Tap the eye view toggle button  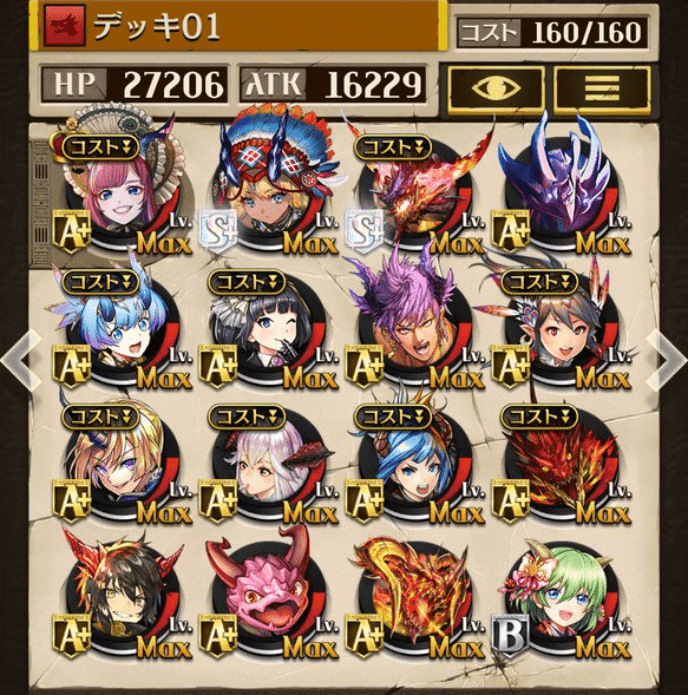[495, 87]
